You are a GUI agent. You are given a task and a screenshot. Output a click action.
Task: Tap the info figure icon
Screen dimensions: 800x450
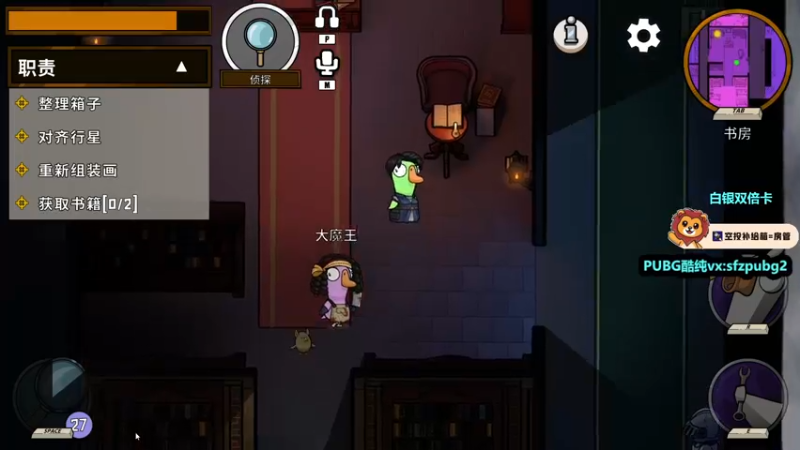(x=571, y=35)
